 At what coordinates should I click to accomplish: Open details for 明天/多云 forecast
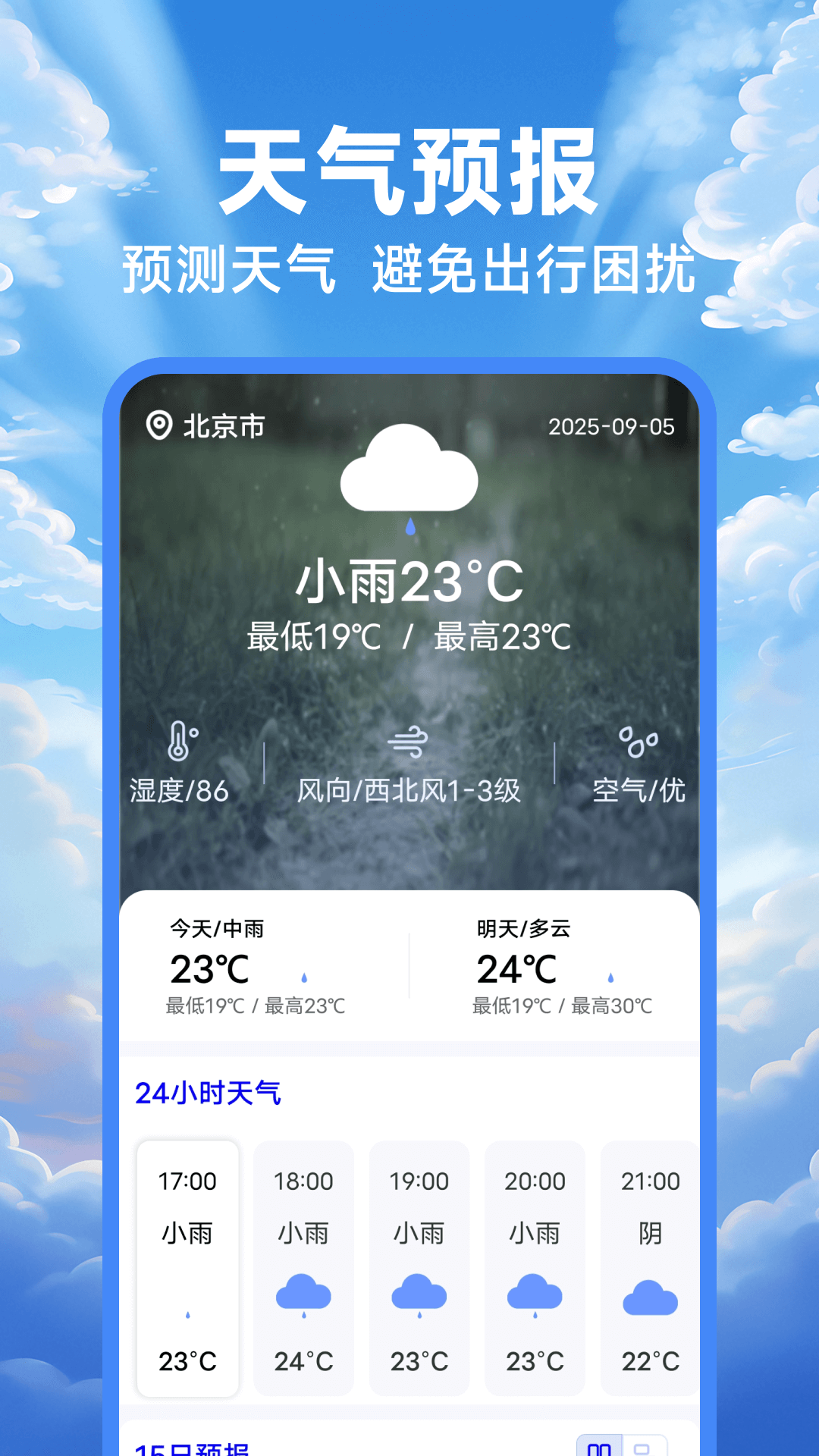(x=565, y=967)
